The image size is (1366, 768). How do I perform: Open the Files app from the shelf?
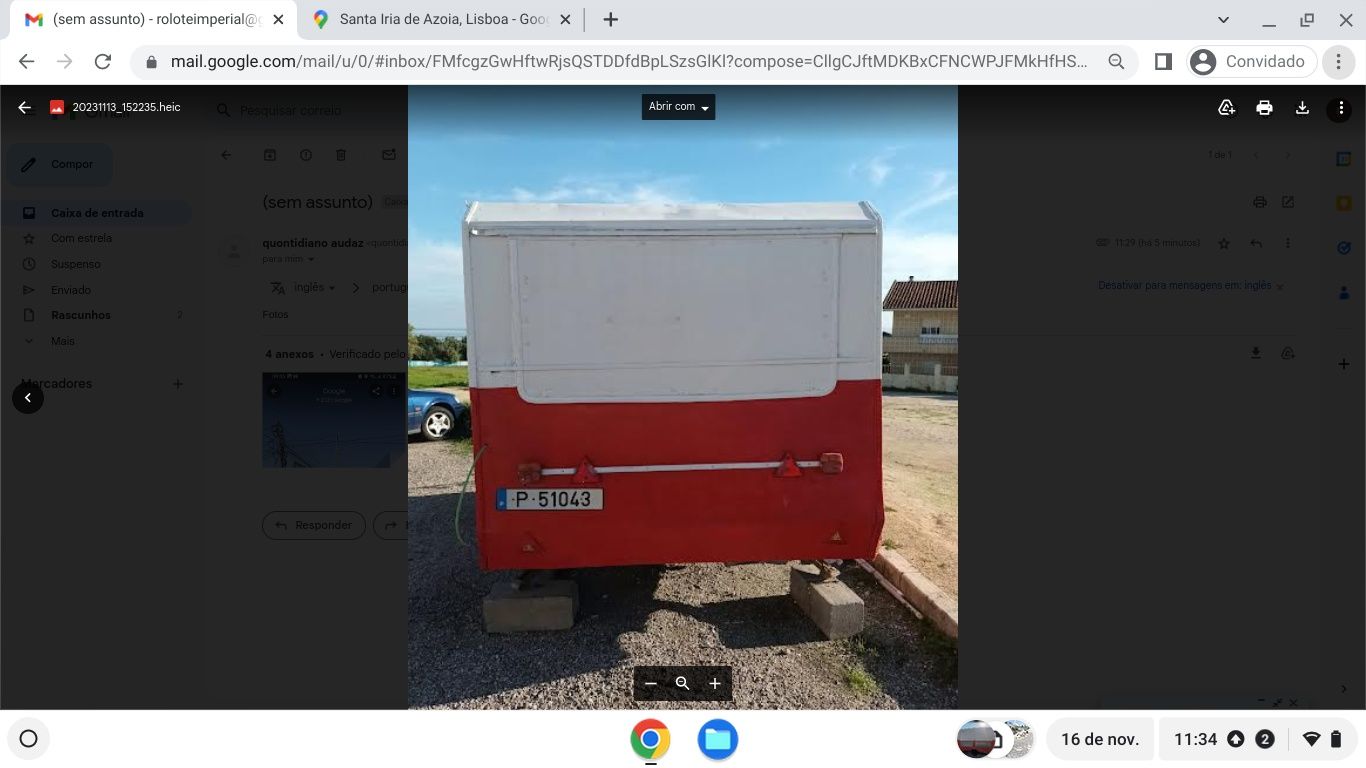pyautogui.click(x=717, y=740)
